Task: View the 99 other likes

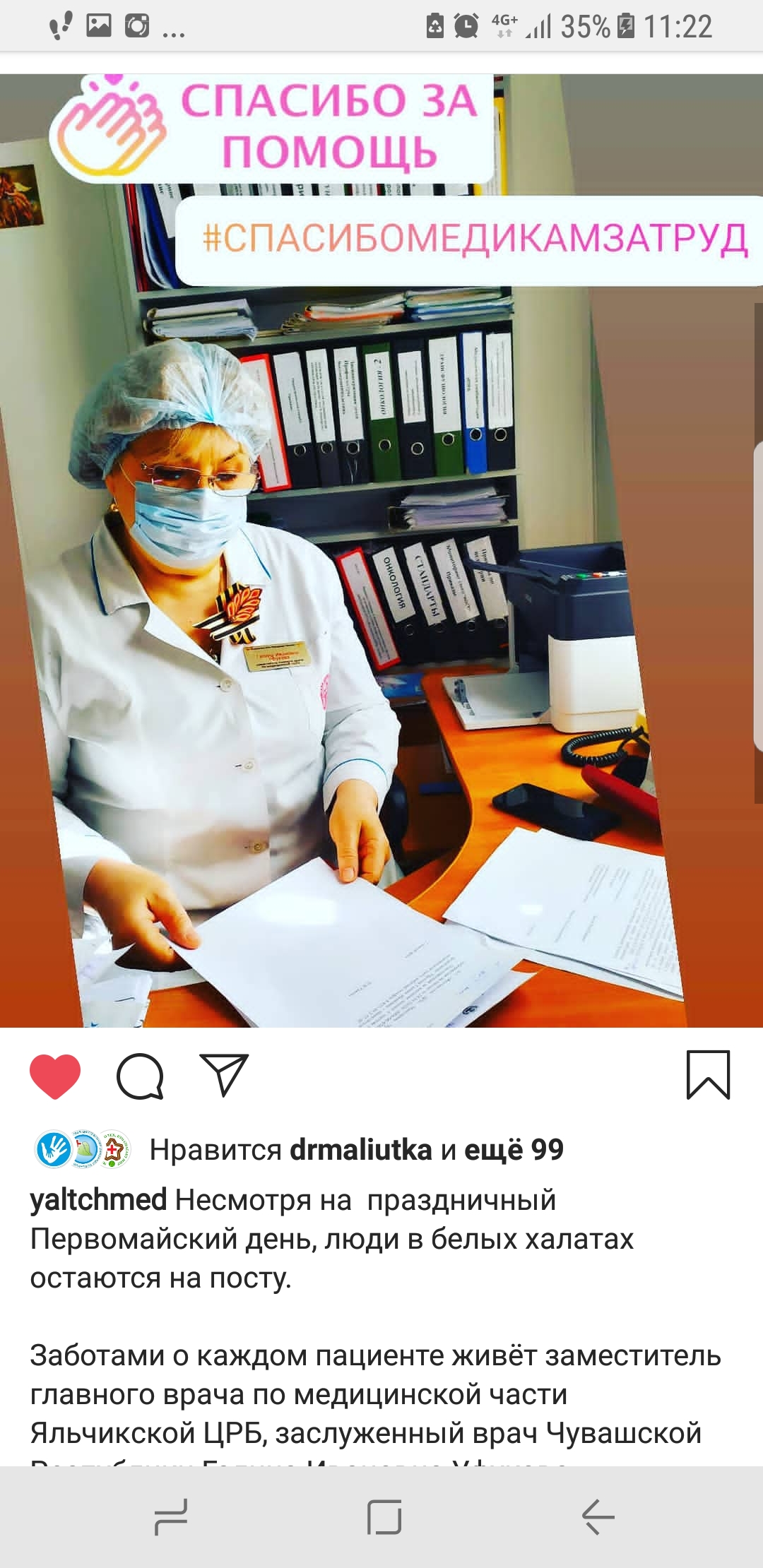Action: click(514, 1150)
